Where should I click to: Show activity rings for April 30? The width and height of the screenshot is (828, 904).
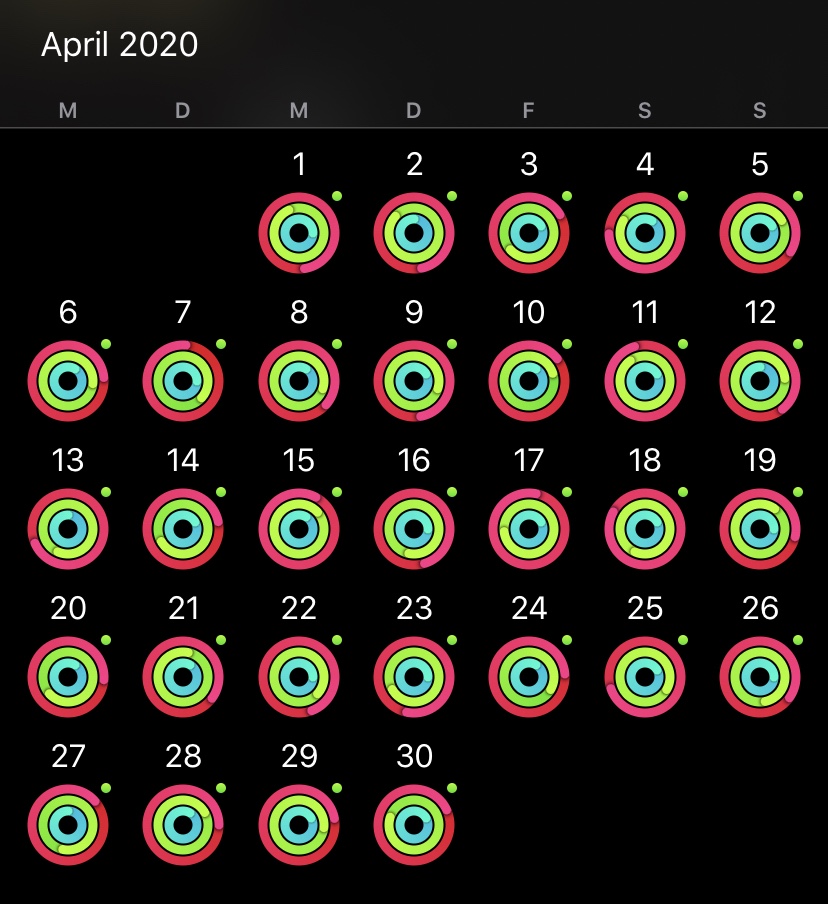point(414,825)
